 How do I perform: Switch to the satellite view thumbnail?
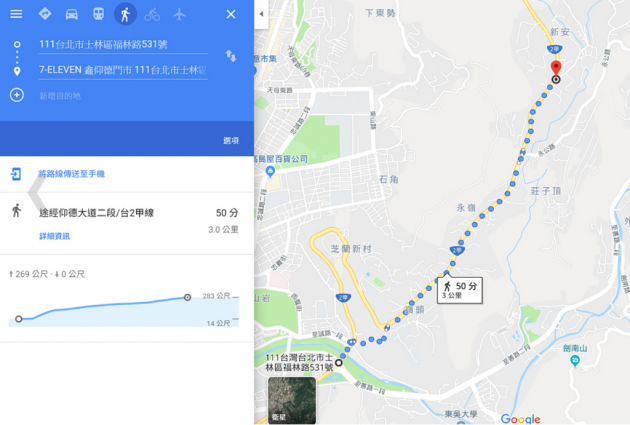292,400
